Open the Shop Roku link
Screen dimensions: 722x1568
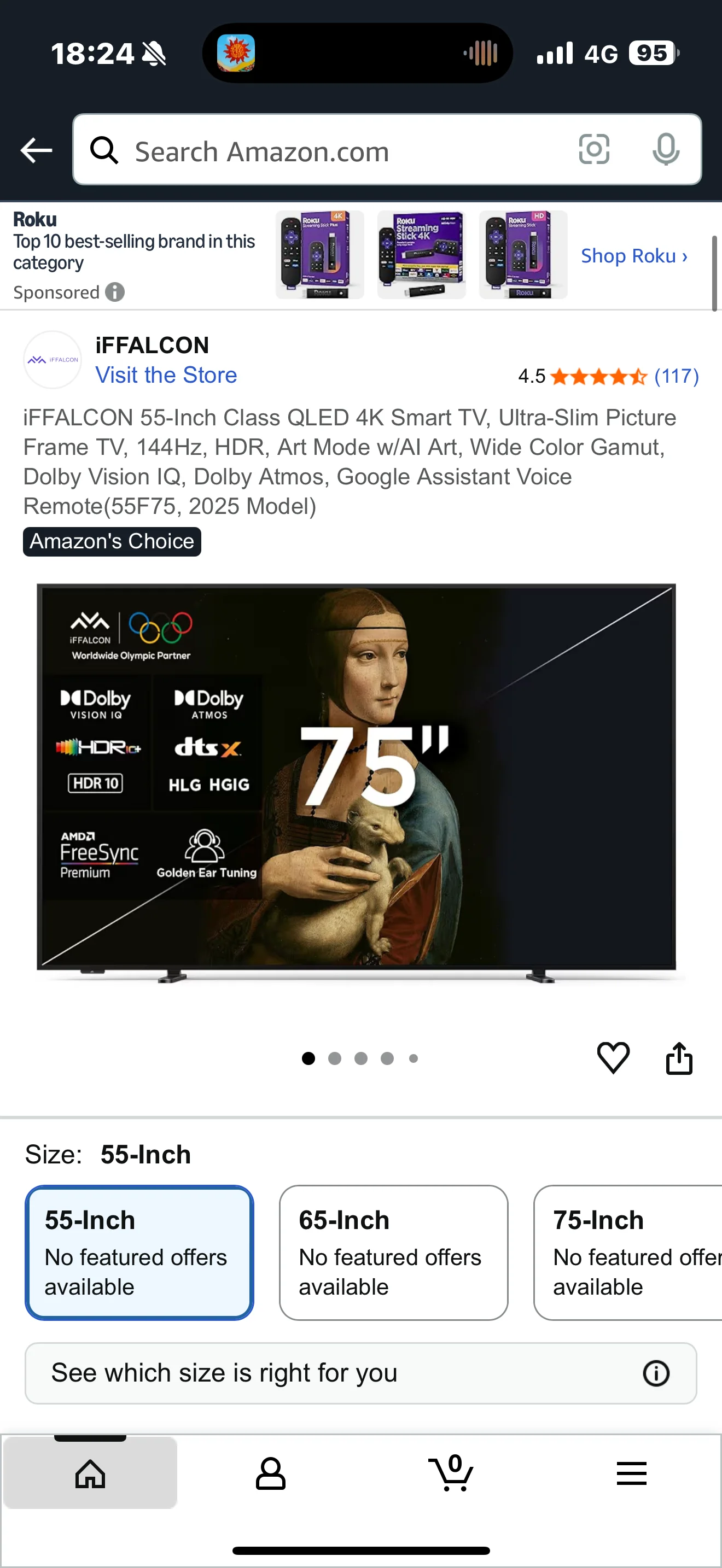pos(634,256)
